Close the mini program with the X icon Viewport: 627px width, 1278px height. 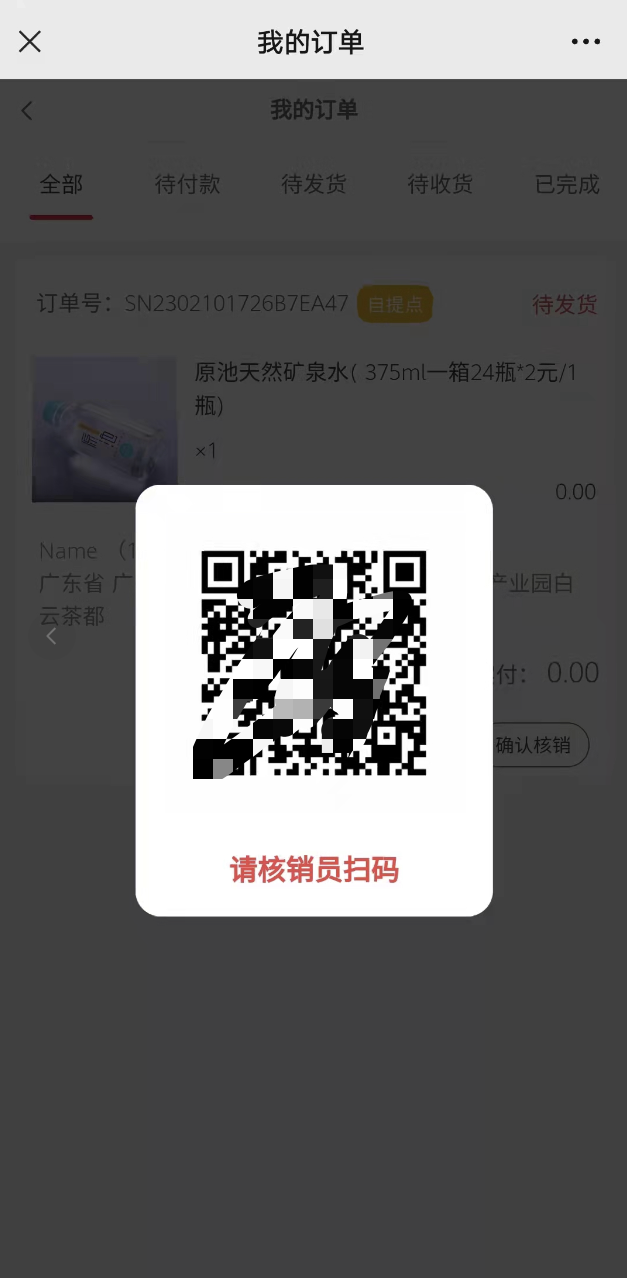point(30,41)
